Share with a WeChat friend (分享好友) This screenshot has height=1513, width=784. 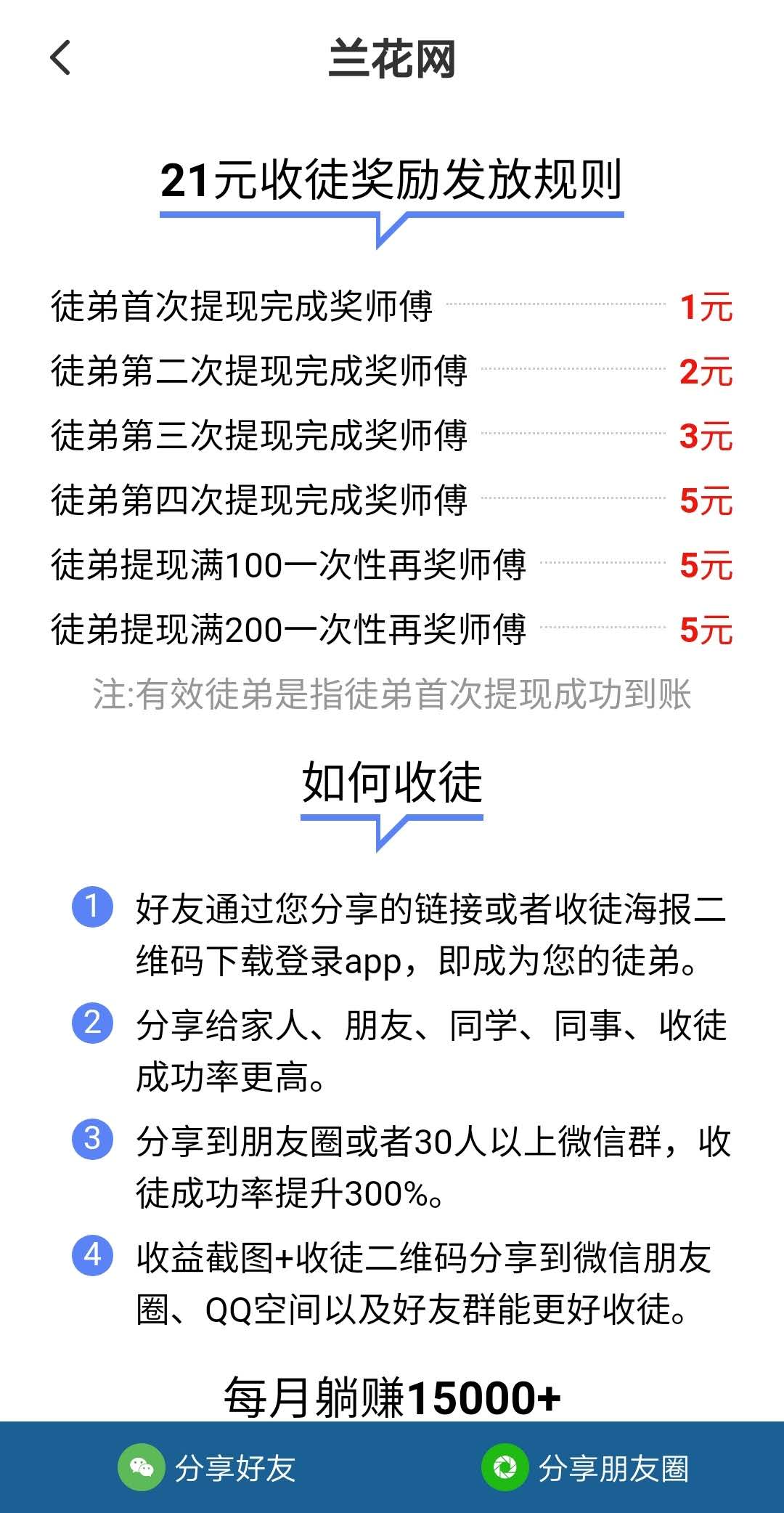[207, 1468]
